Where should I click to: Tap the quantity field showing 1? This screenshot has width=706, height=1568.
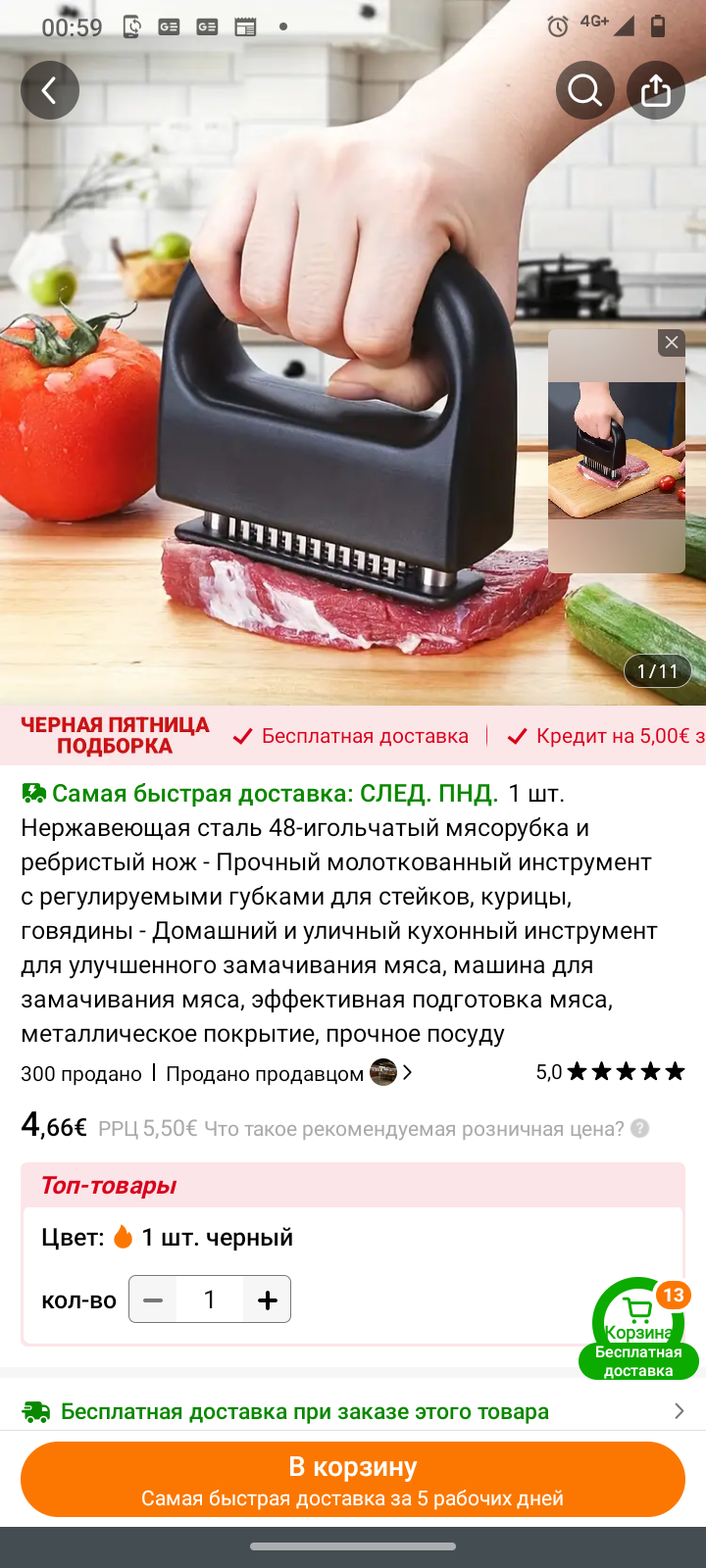(x=210, y=1299)
